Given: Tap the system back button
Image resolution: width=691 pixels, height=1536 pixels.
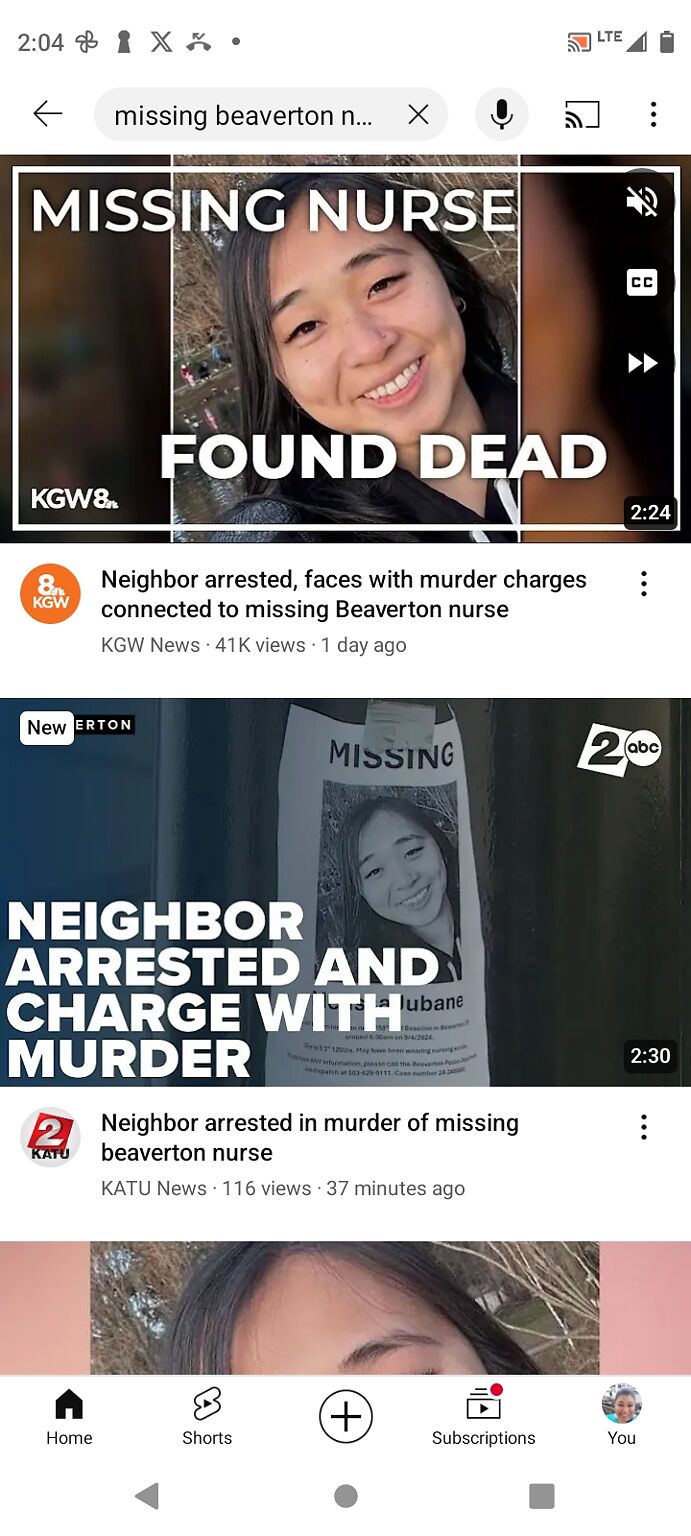Looking at the screenshot, I should point(148,1496).
